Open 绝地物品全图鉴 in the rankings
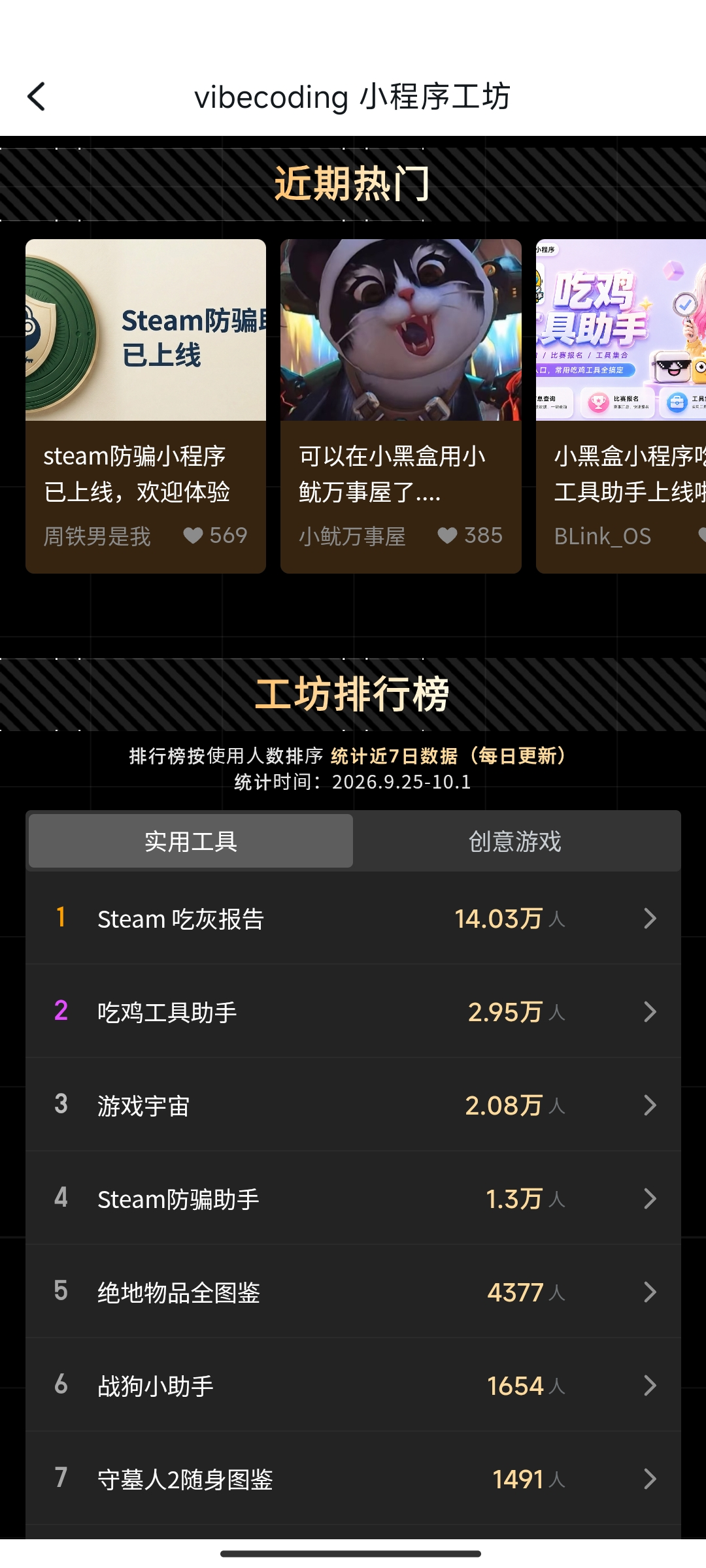Image resolution: width=706 pixels, height=1568 pixels. pos(353,1292)
